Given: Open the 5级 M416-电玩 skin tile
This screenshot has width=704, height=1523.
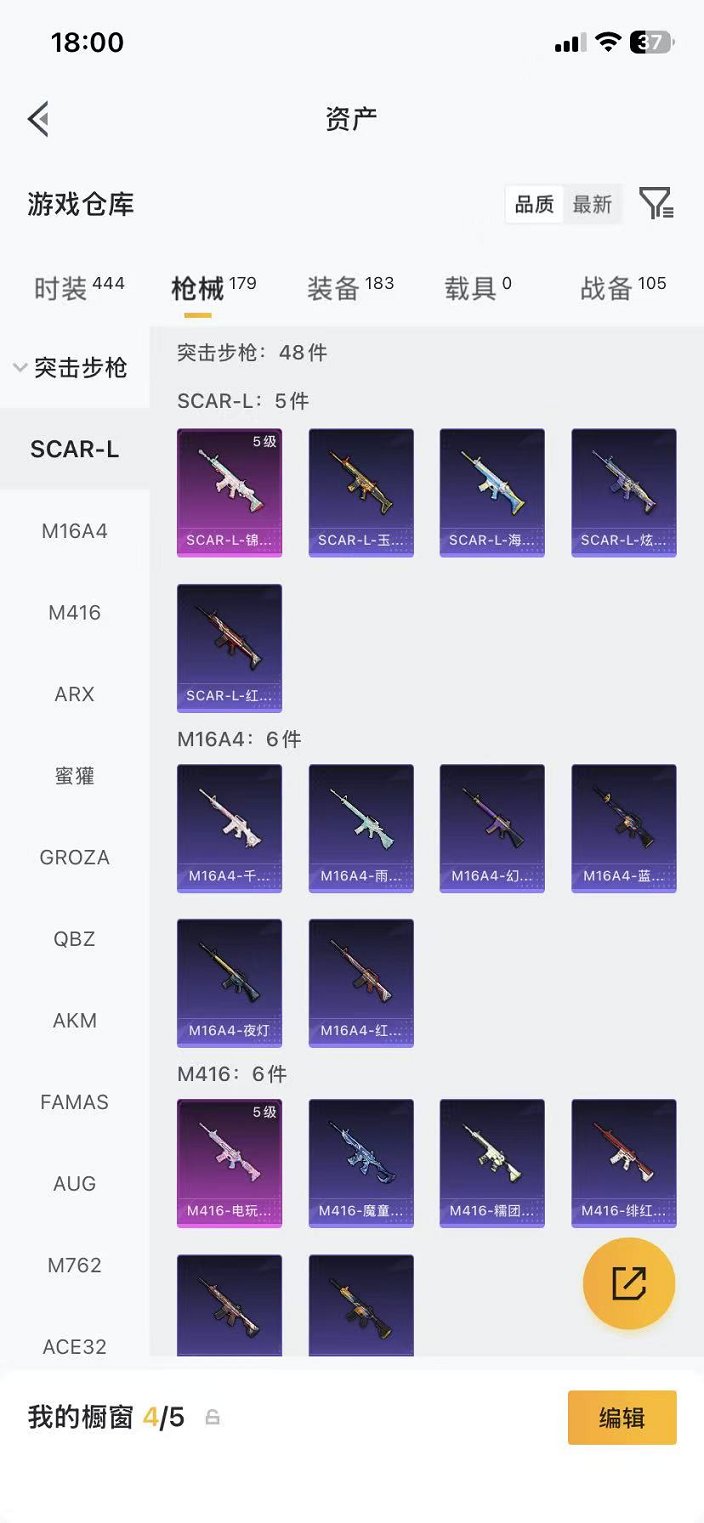Looking at the screenshot, I should point(229,1163).
